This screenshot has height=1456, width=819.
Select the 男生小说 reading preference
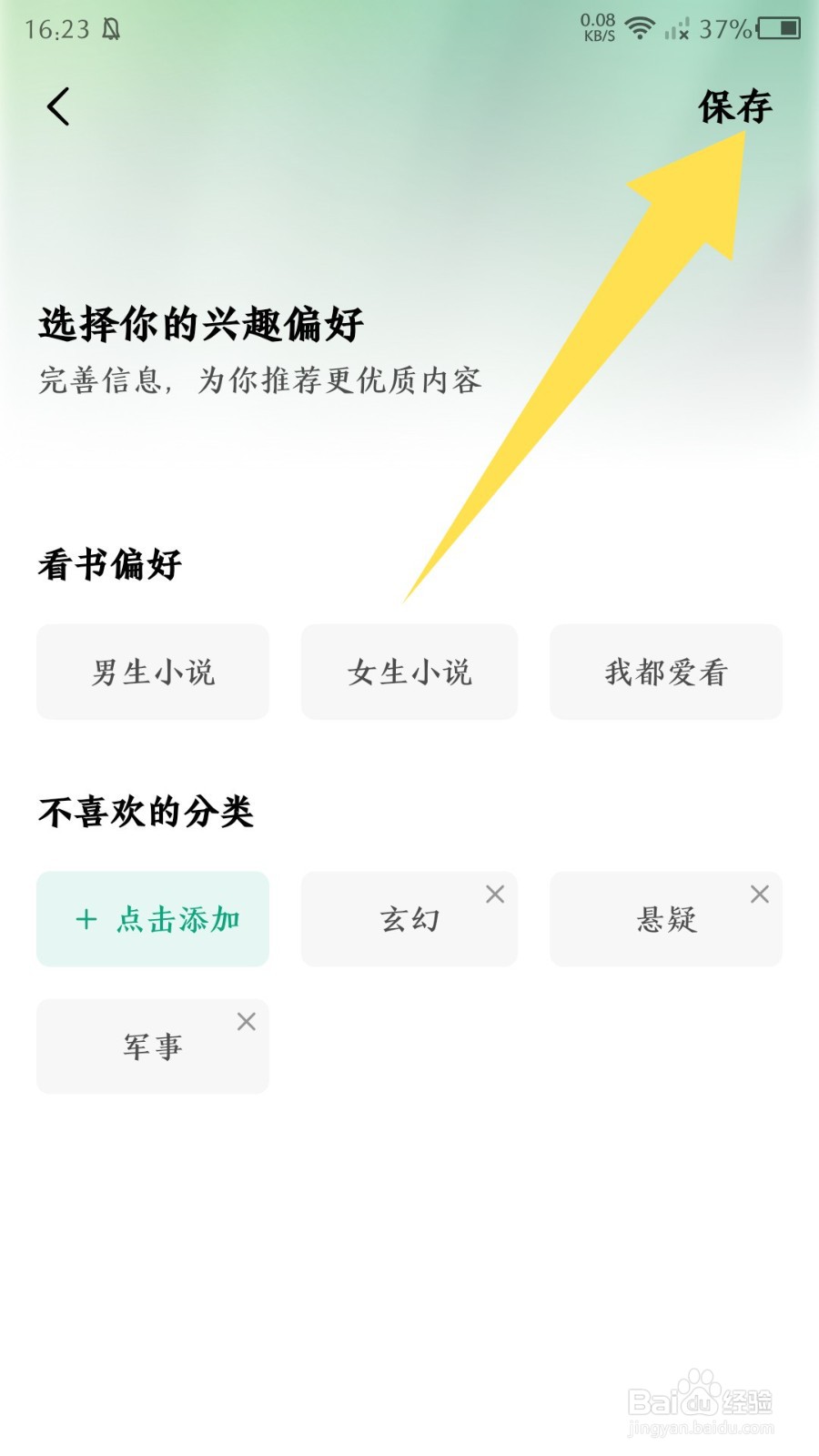click(152, 672)
